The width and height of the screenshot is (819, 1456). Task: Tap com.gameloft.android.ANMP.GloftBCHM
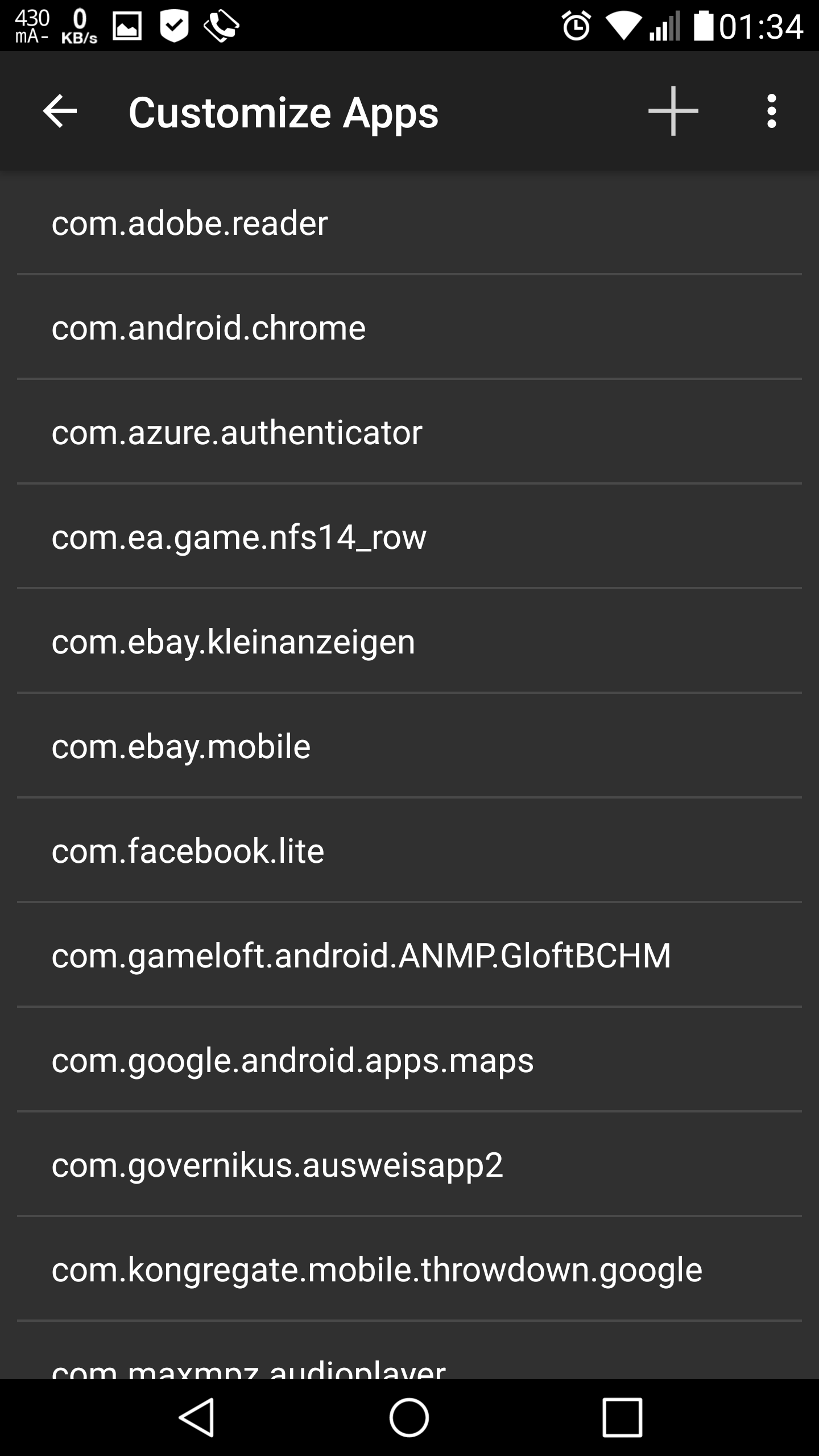click(409, 955)
